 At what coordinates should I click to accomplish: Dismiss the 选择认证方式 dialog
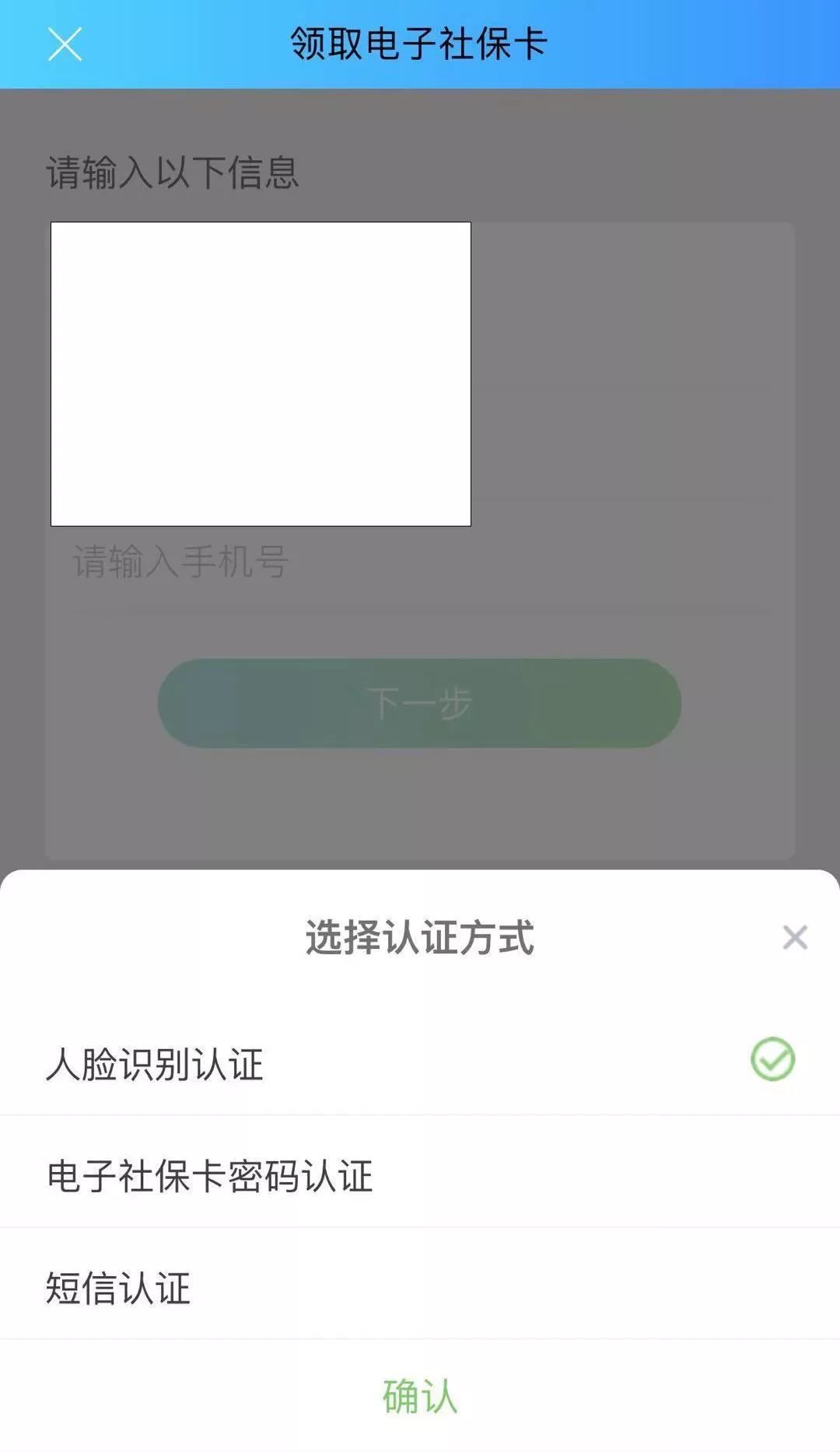click(794, 937)
